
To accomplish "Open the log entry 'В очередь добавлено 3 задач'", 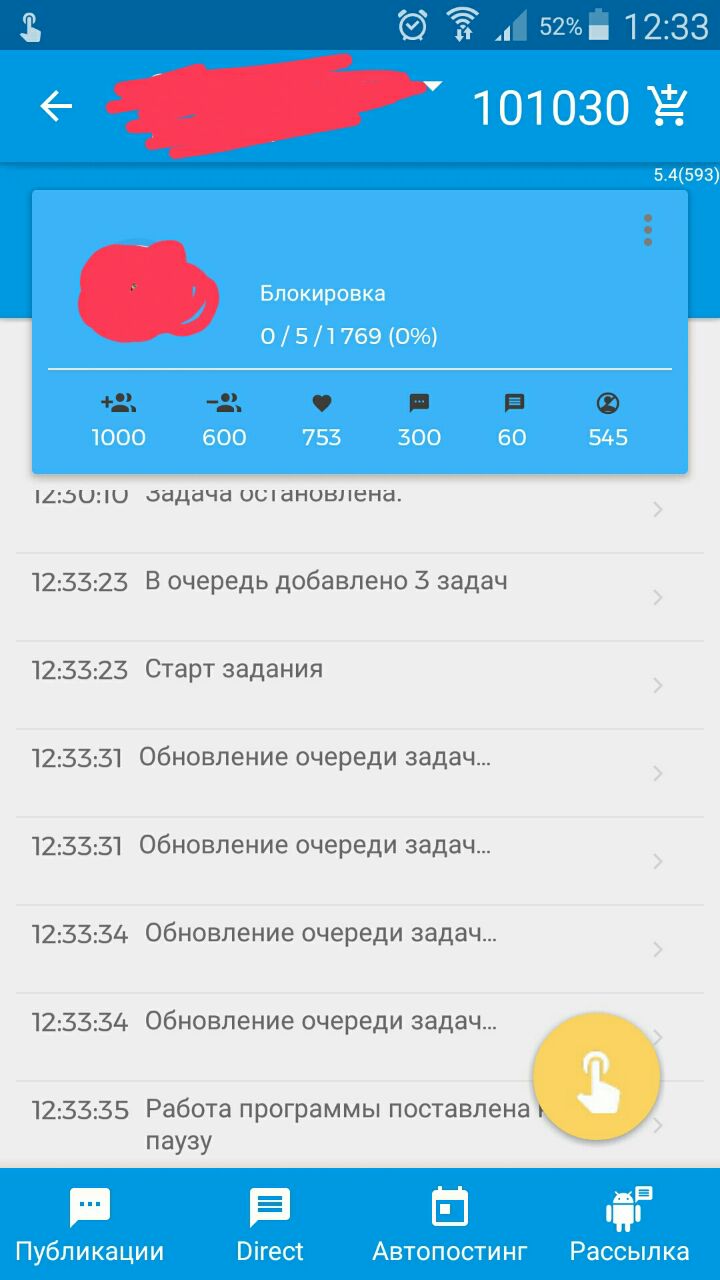I will click(x=360, y=597).
